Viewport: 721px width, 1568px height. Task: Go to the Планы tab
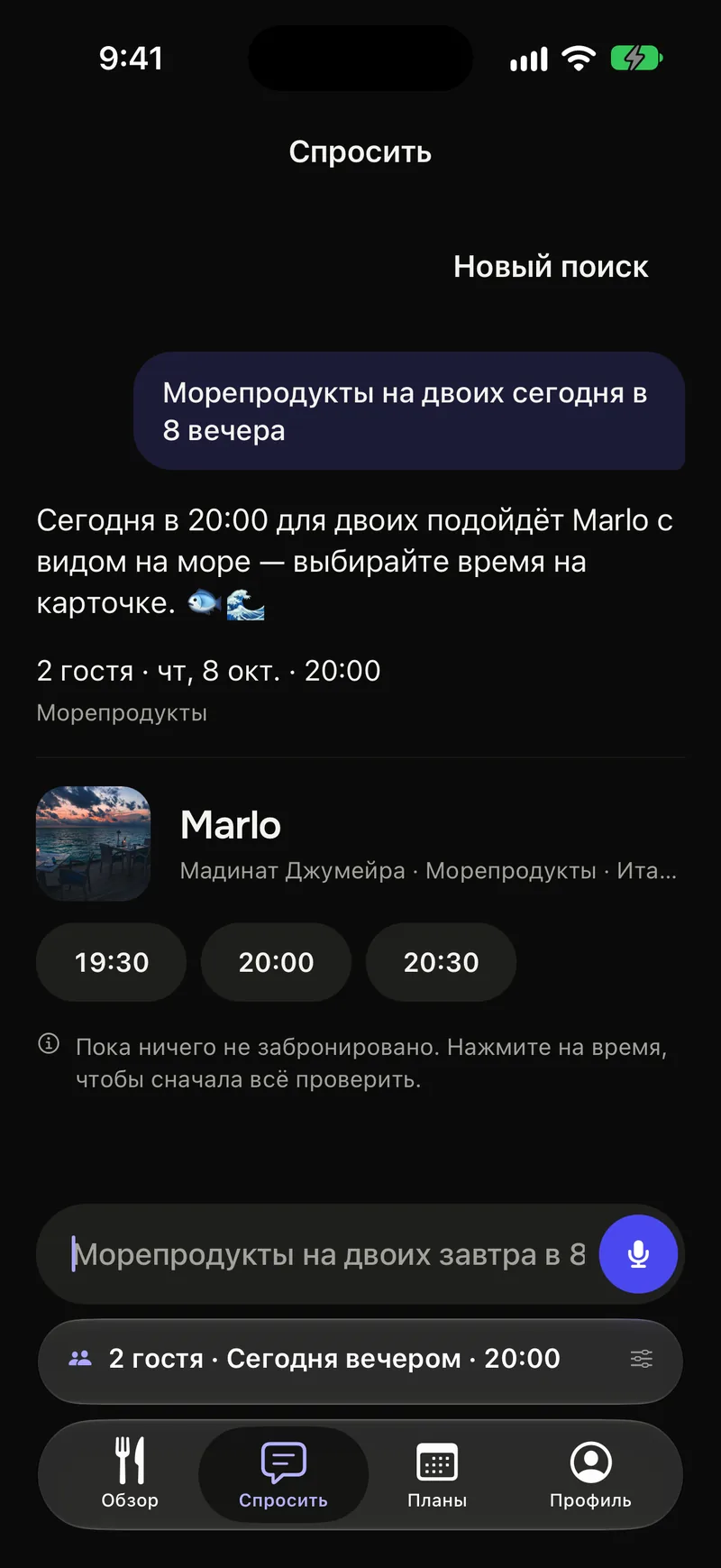click(x=437, y=1473)
